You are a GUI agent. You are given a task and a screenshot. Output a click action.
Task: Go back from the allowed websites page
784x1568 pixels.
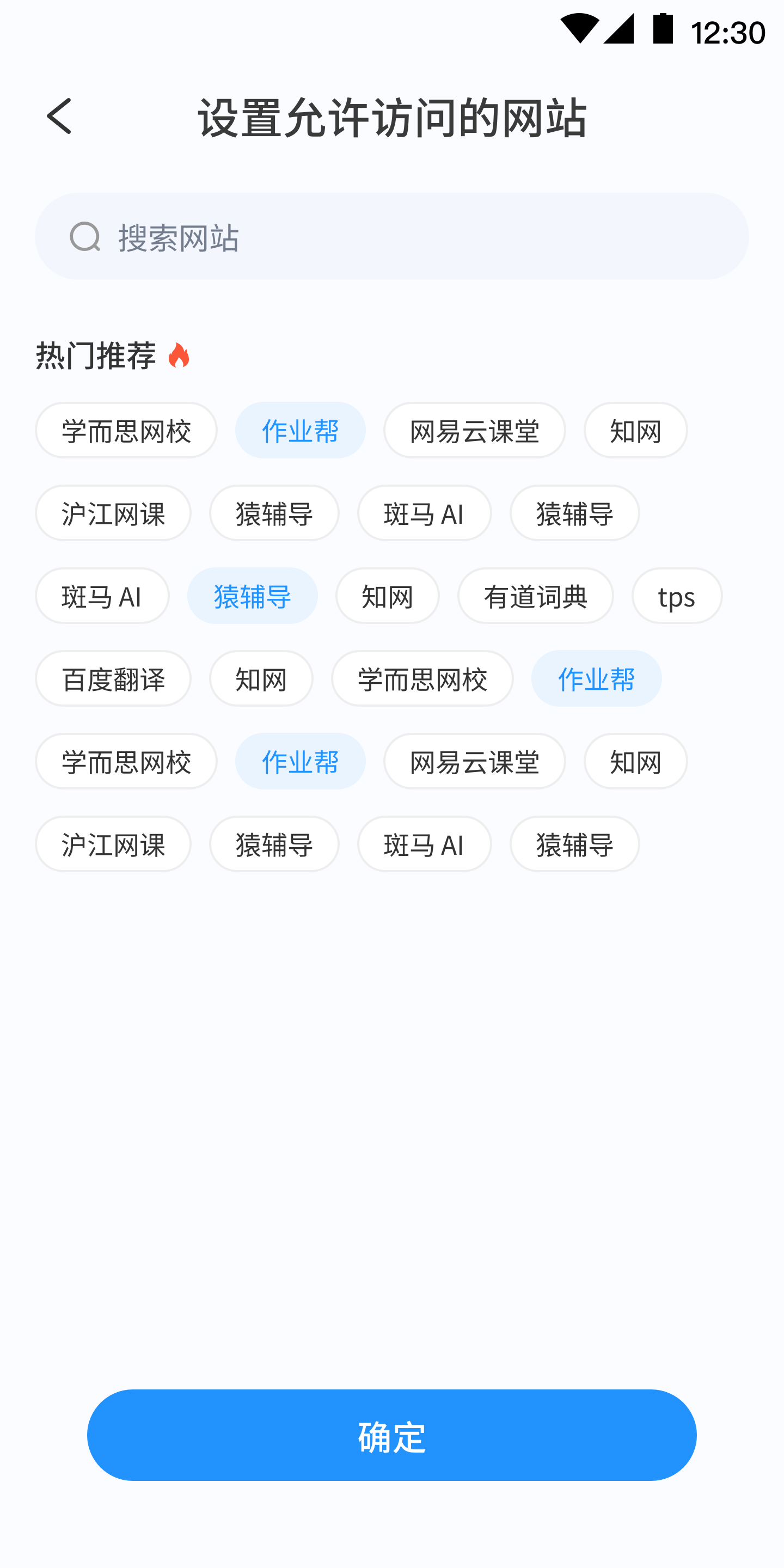pyautogui.click(x=59, y=115)
